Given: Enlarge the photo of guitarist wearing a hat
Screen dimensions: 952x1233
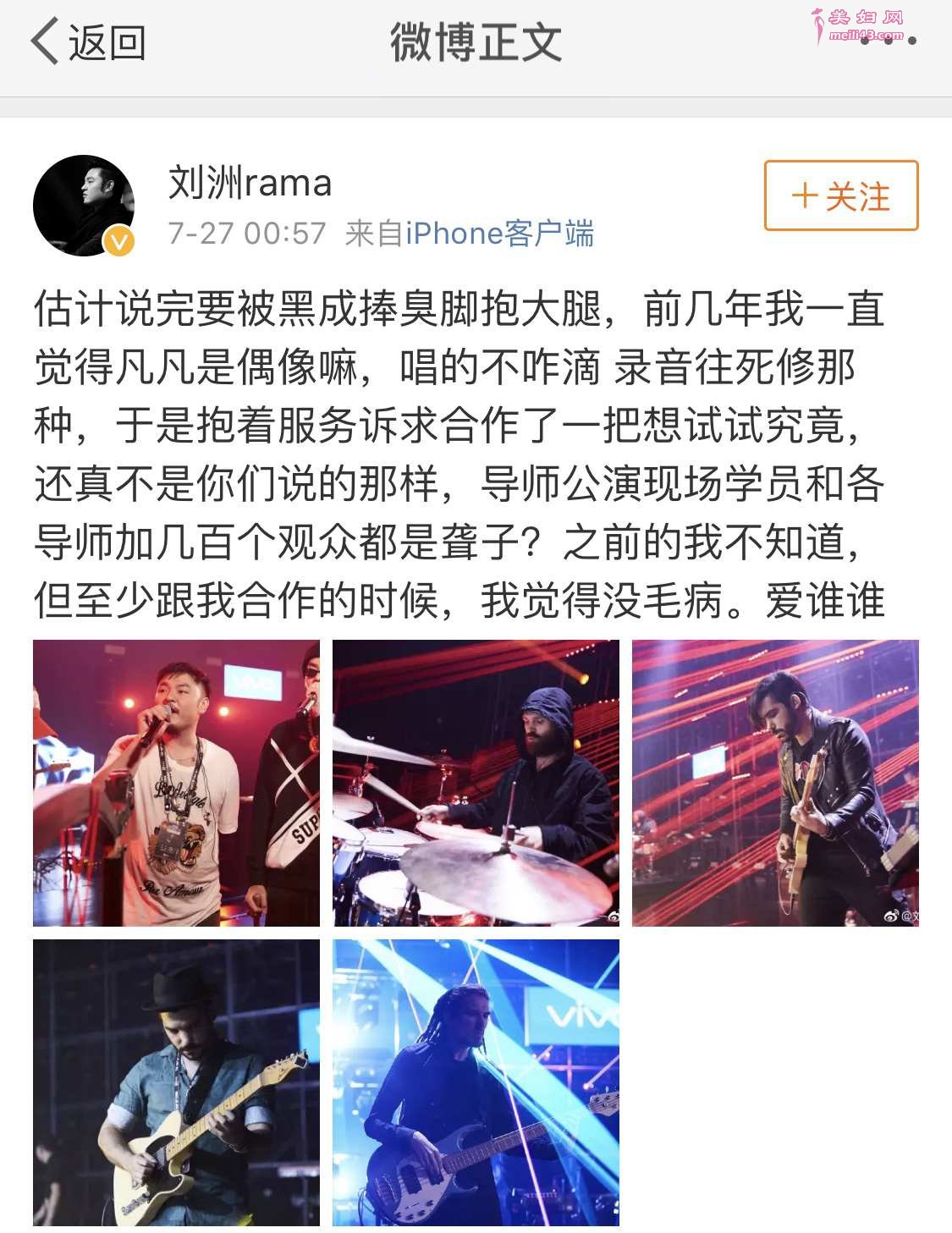Looking at the screenshot, I should 176,1082.
